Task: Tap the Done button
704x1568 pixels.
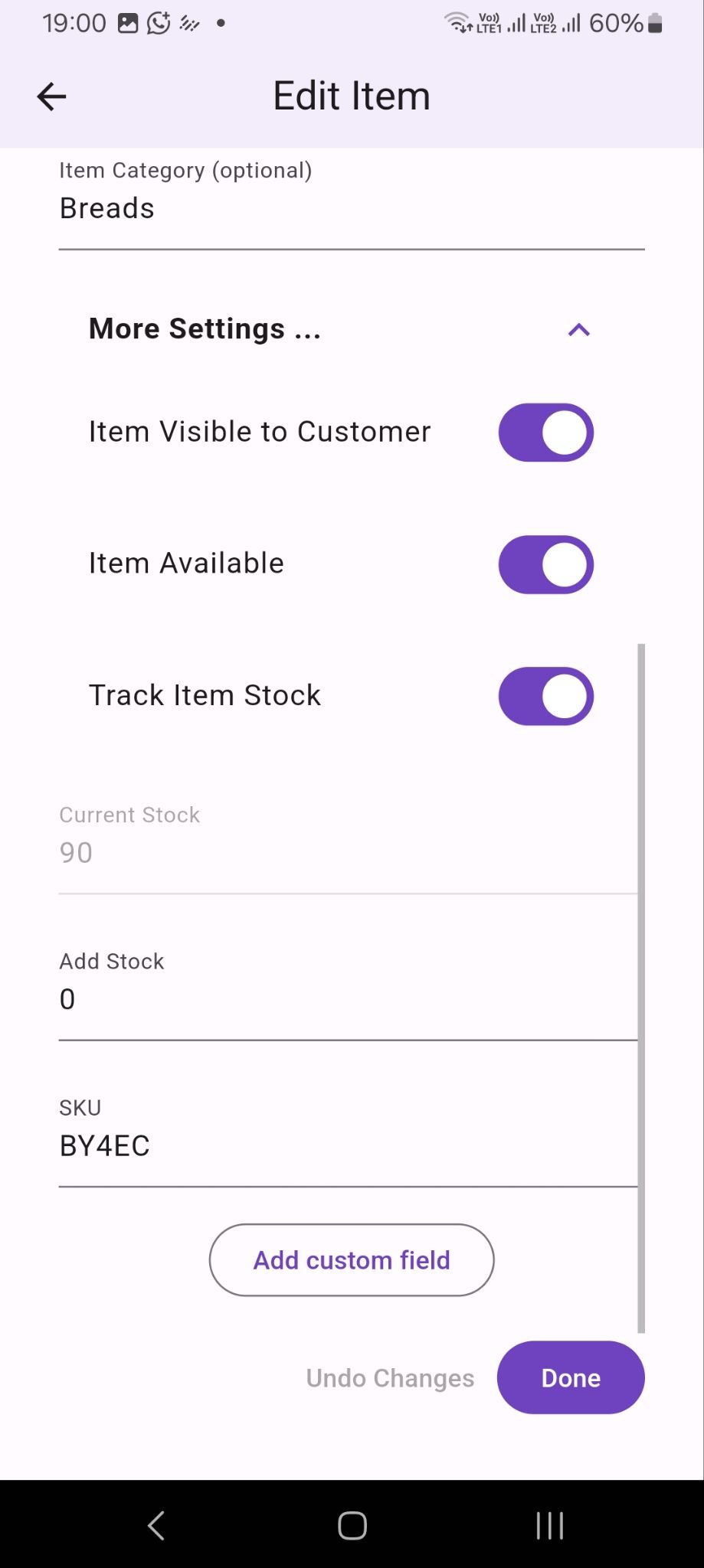Action: pyautogui.click(x=570, y=1377)
